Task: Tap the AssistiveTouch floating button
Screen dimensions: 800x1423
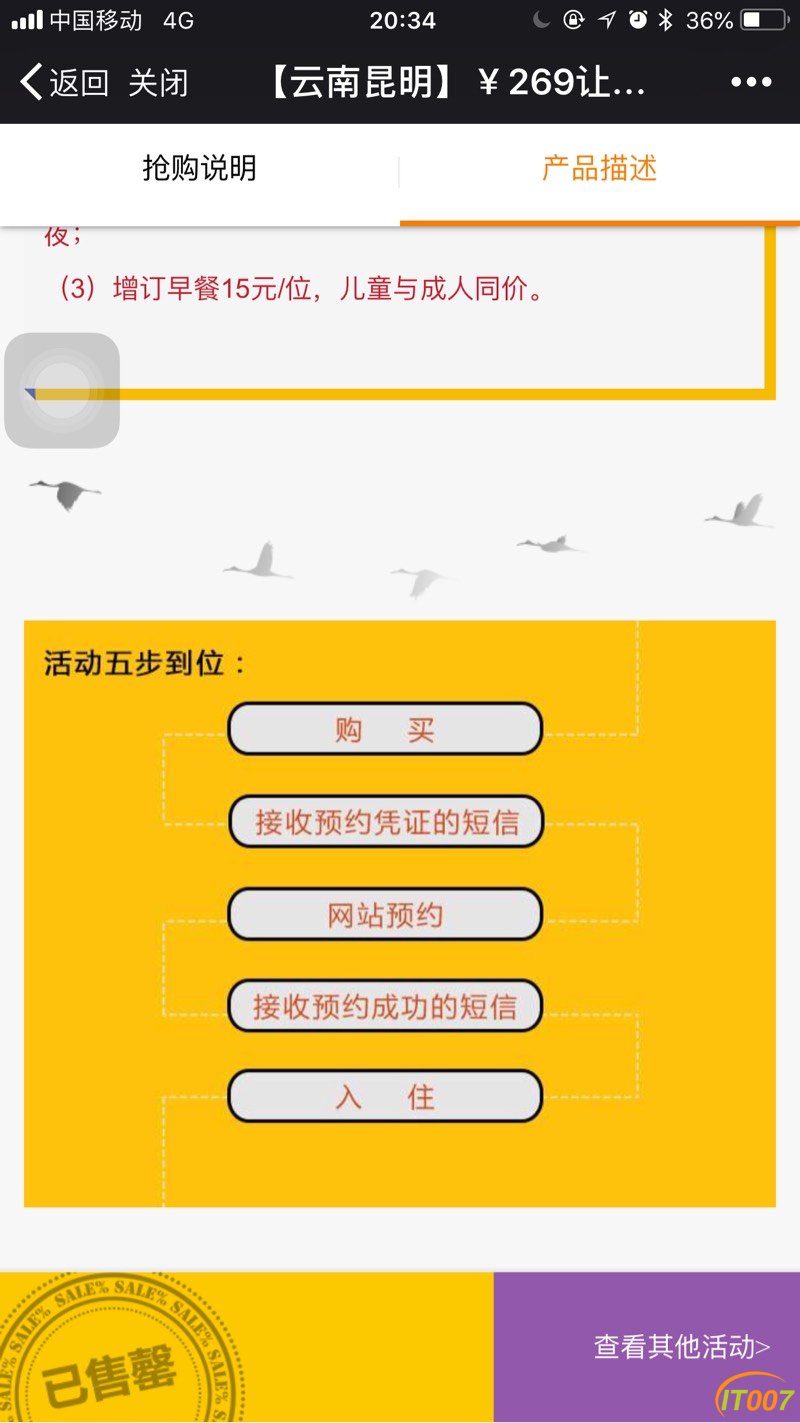Action: pyautogui.click(x=62, y=390)
